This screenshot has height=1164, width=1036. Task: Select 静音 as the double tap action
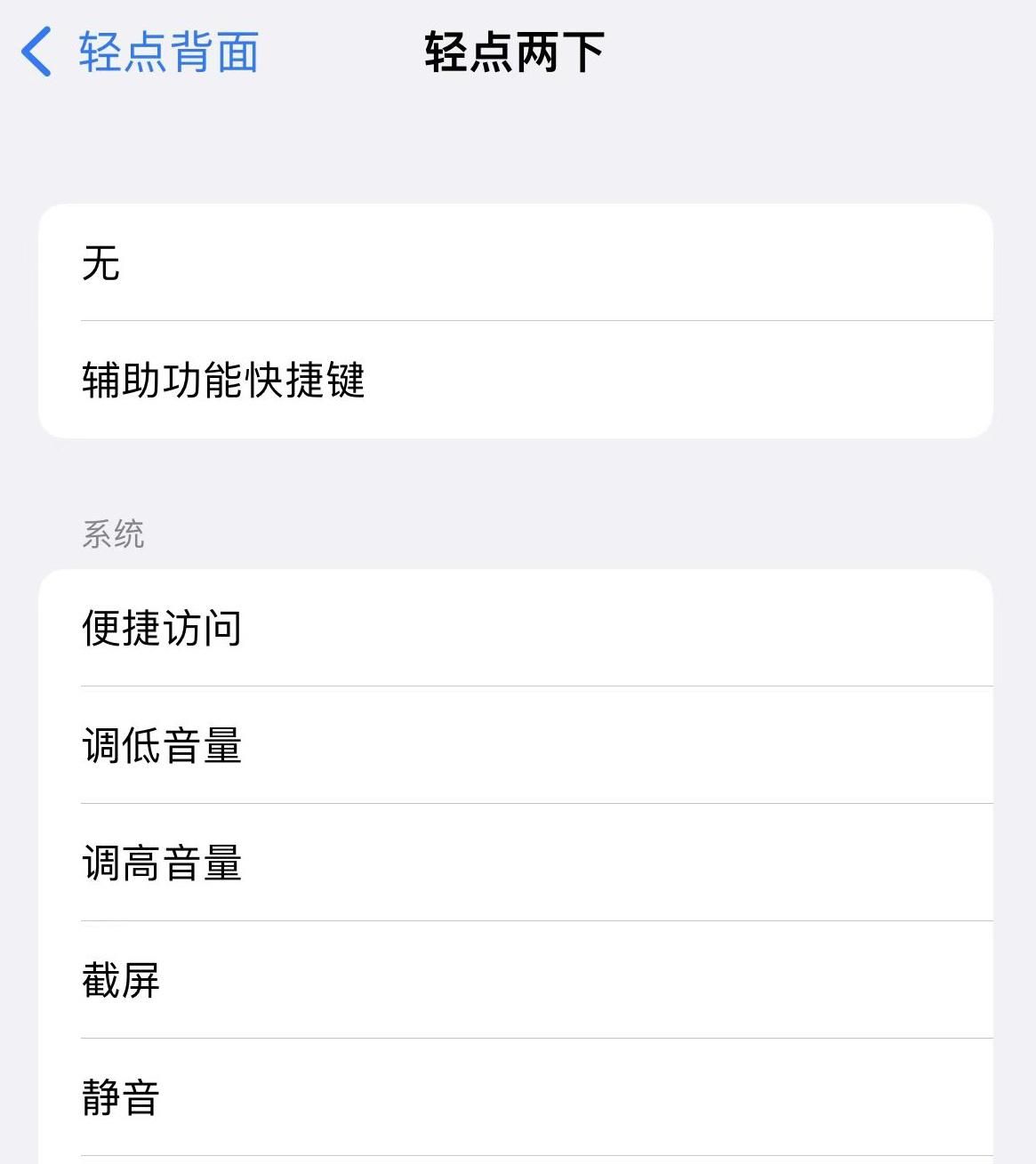[118, 1099]
